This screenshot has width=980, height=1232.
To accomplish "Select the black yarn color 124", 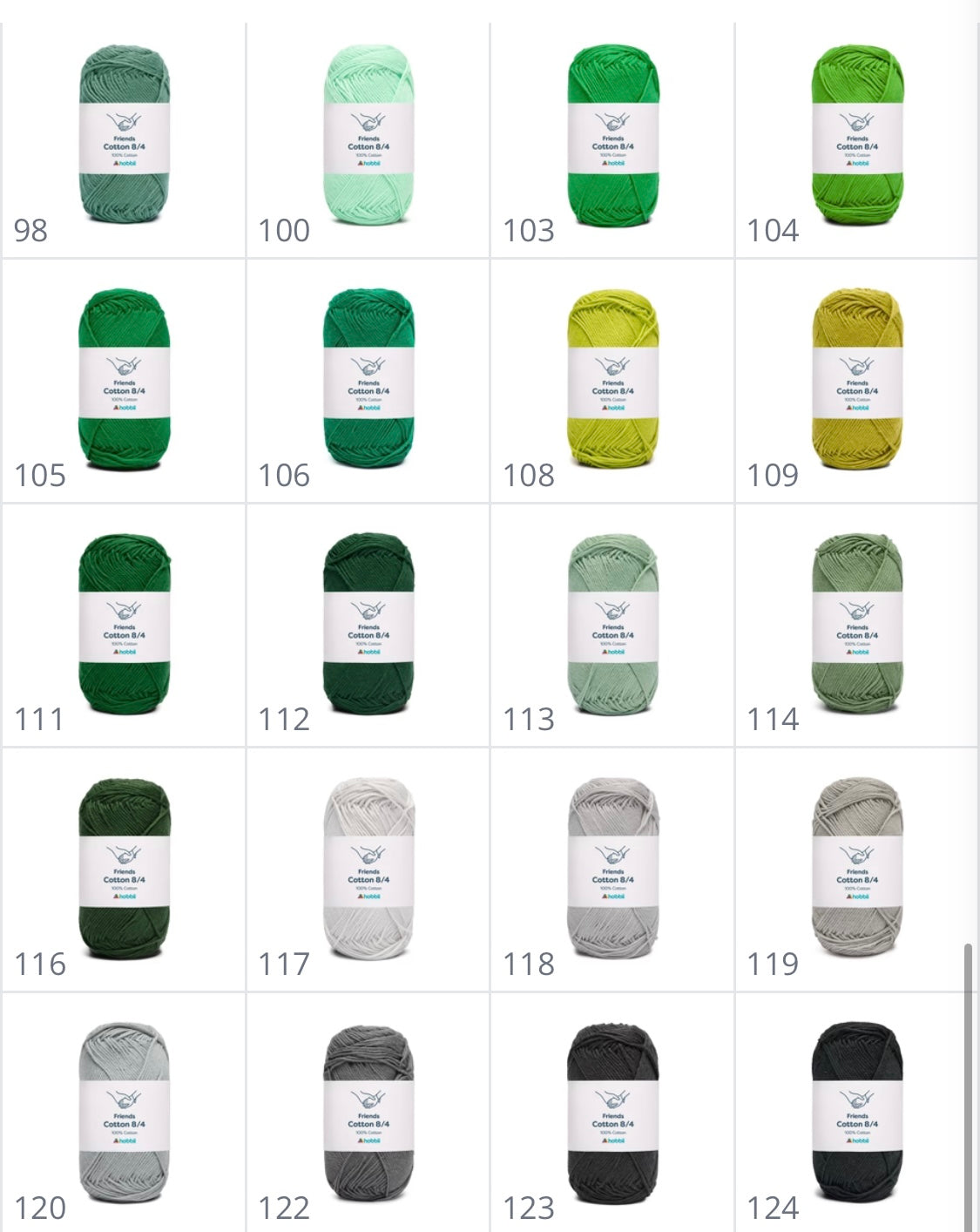I will [x=857, y=1113].
